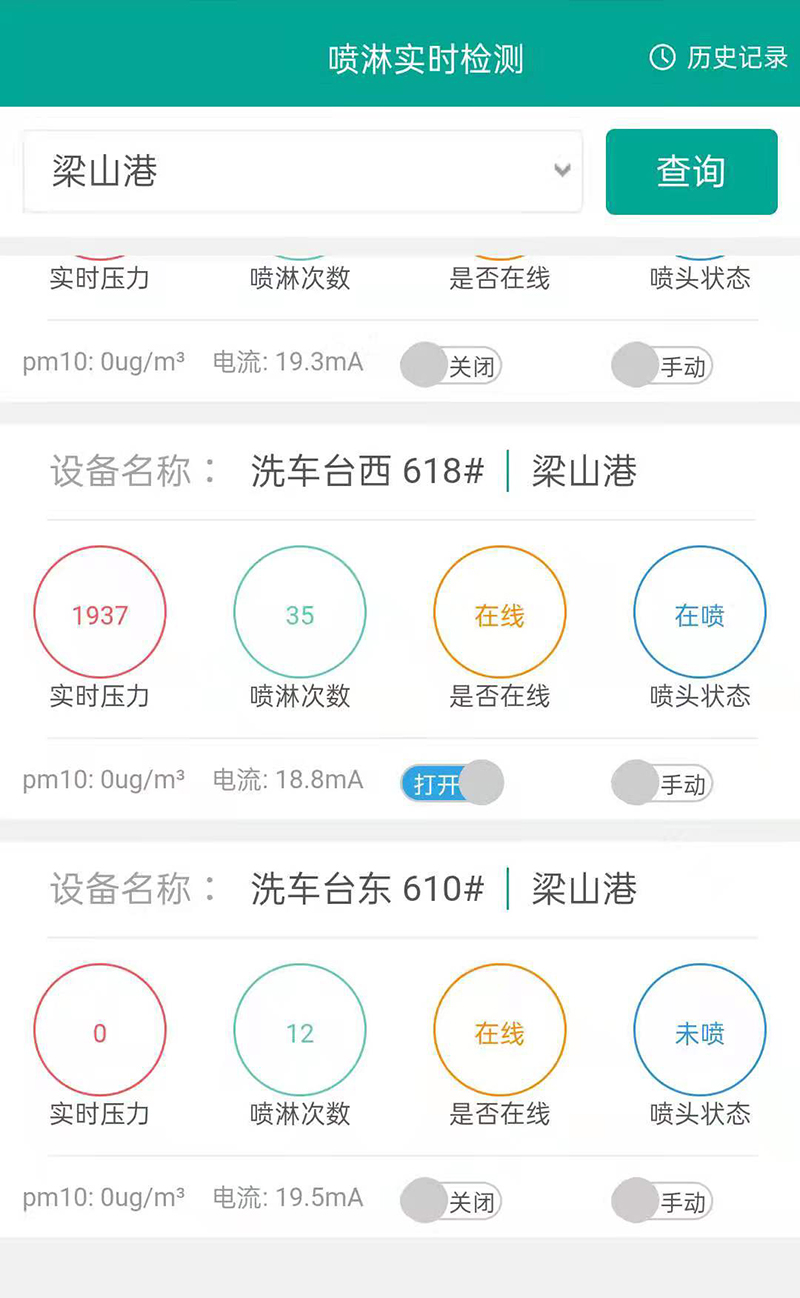Enable 手动 mode for 洗车台东 610#
Viewport: 800px width, 1298px height.
[x=662, y=1201]
